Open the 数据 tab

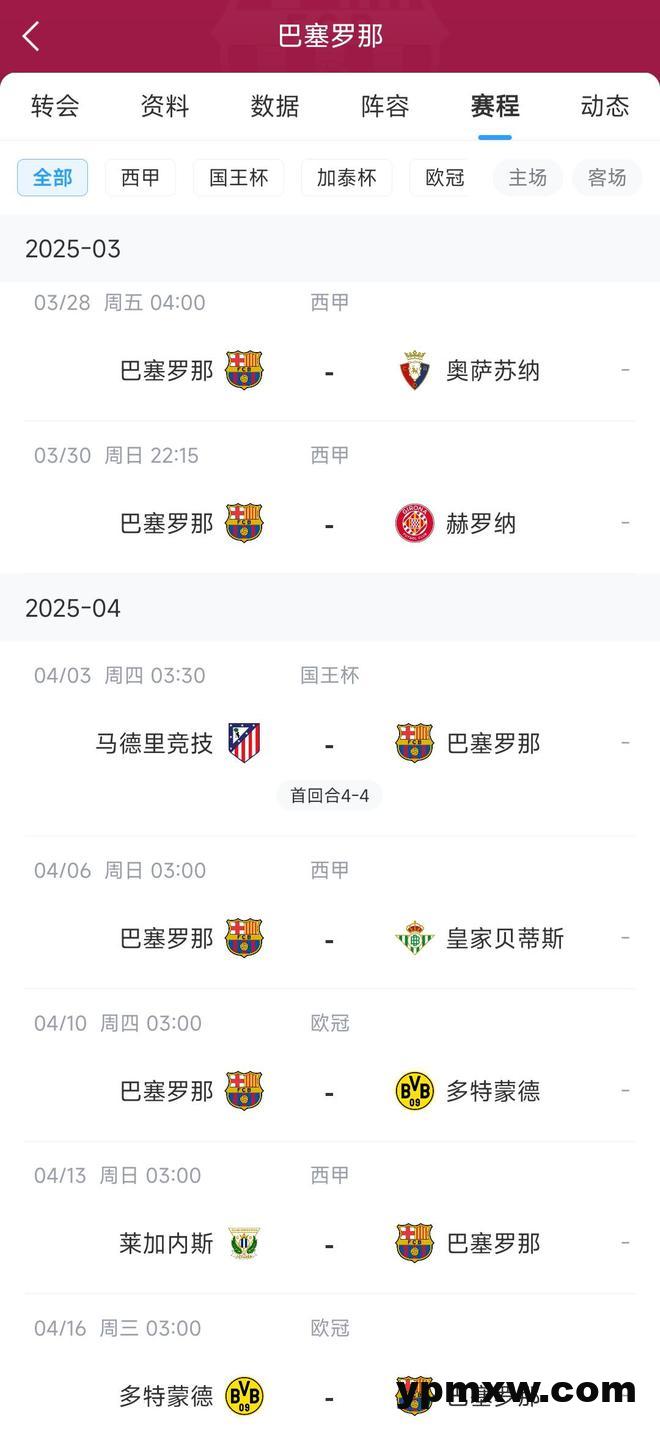coord(275,106)
